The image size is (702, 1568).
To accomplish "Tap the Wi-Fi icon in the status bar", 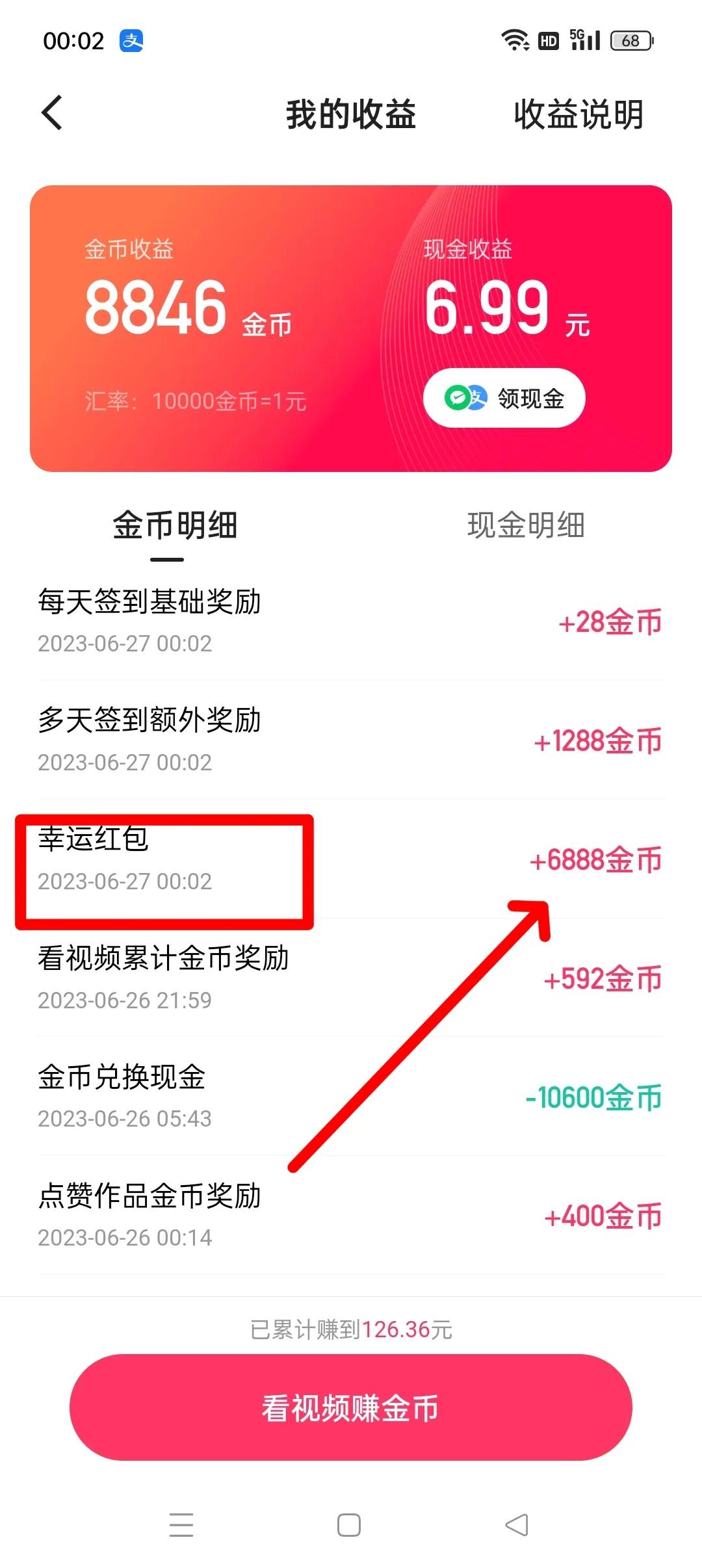I will 514,40.
